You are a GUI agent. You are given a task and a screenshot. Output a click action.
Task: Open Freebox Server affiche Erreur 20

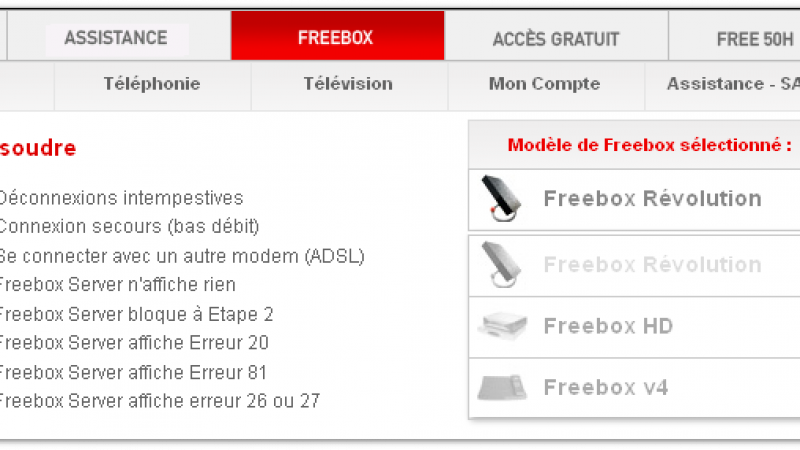[x=133, y=343]
